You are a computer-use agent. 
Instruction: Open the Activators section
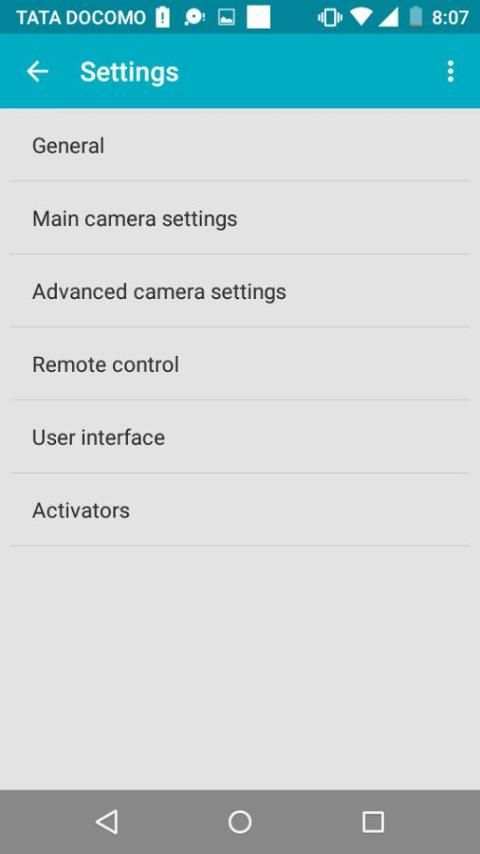point(240,510)
